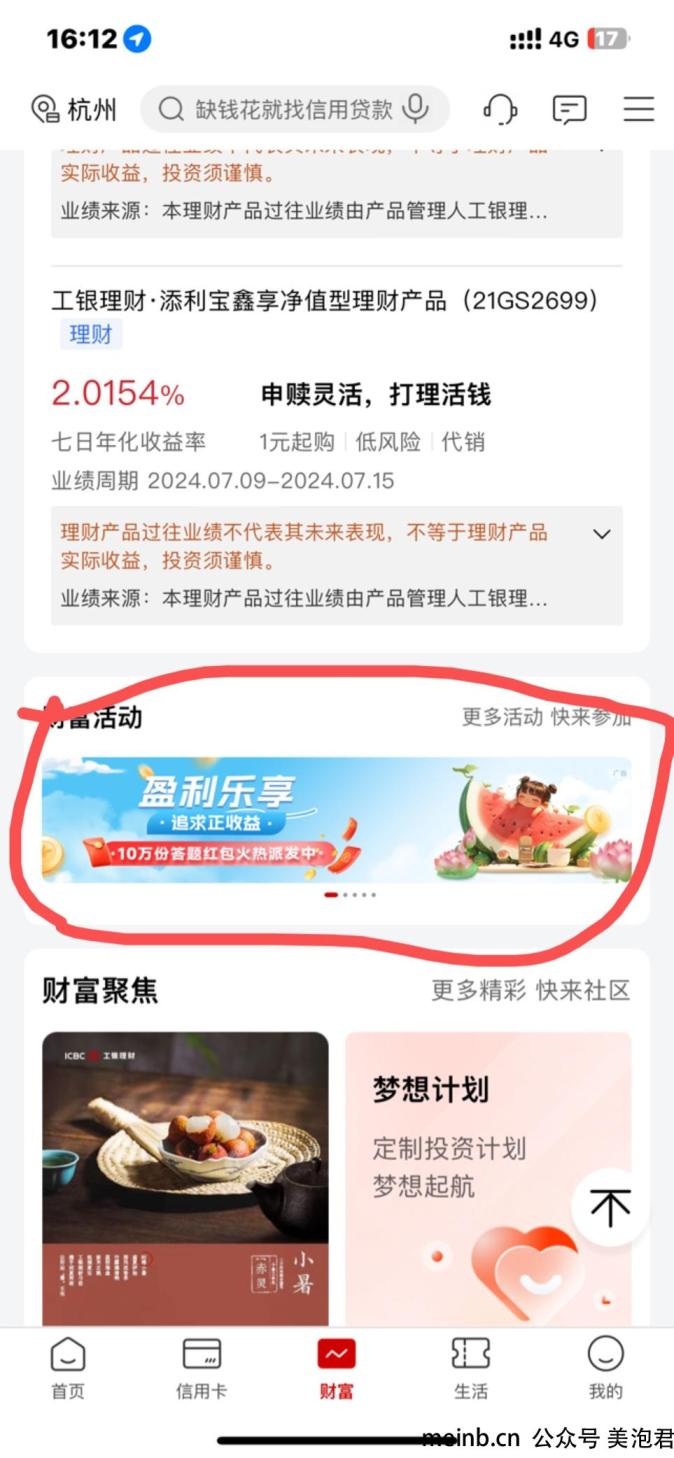This screenshot has width=674, height=1458.
Task: Open customer service headset icon
Action: point(499,109)
